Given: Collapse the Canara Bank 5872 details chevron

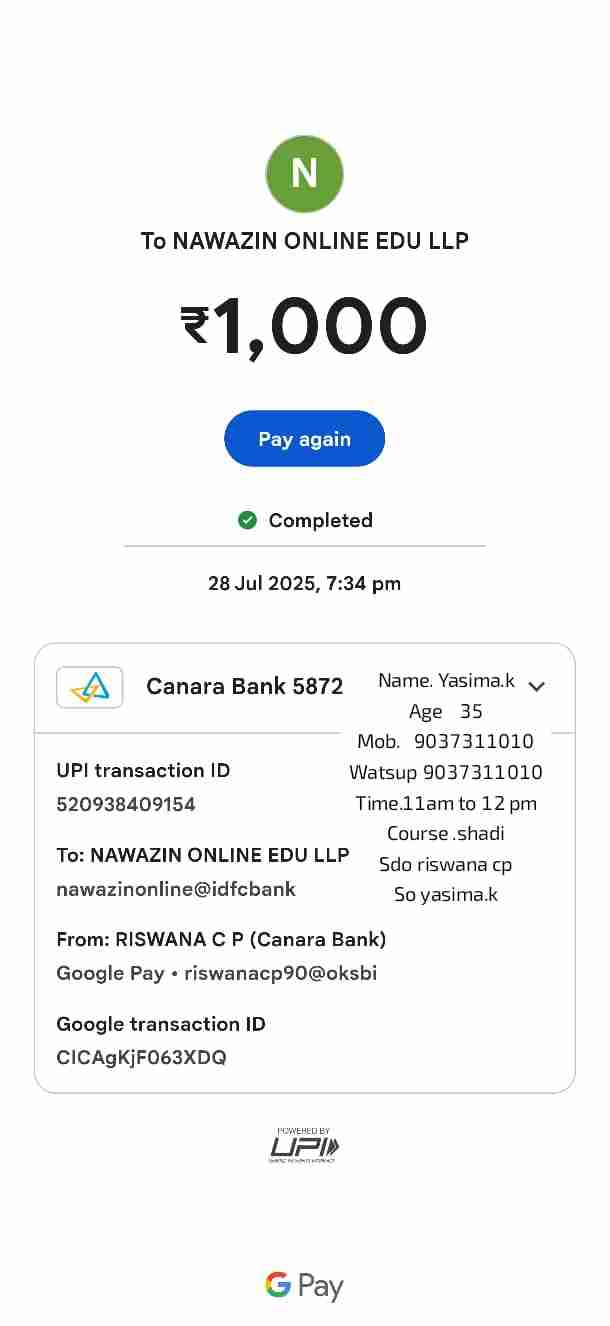Looking at the screenshot, I should [x=537, y=686].
